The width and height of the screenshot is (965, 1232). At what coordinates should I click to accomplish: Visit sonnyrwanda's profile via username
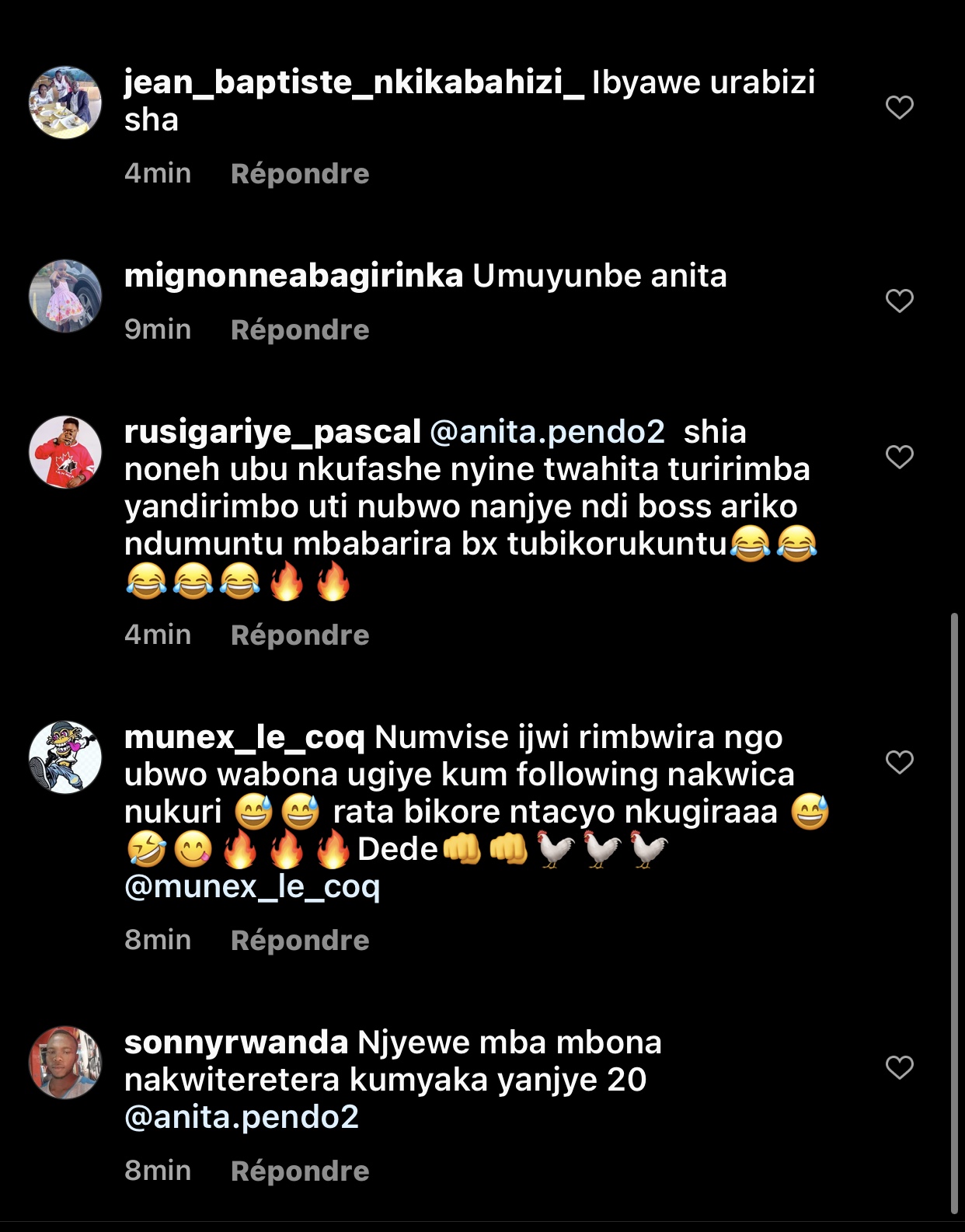(x=236, y=1043)
